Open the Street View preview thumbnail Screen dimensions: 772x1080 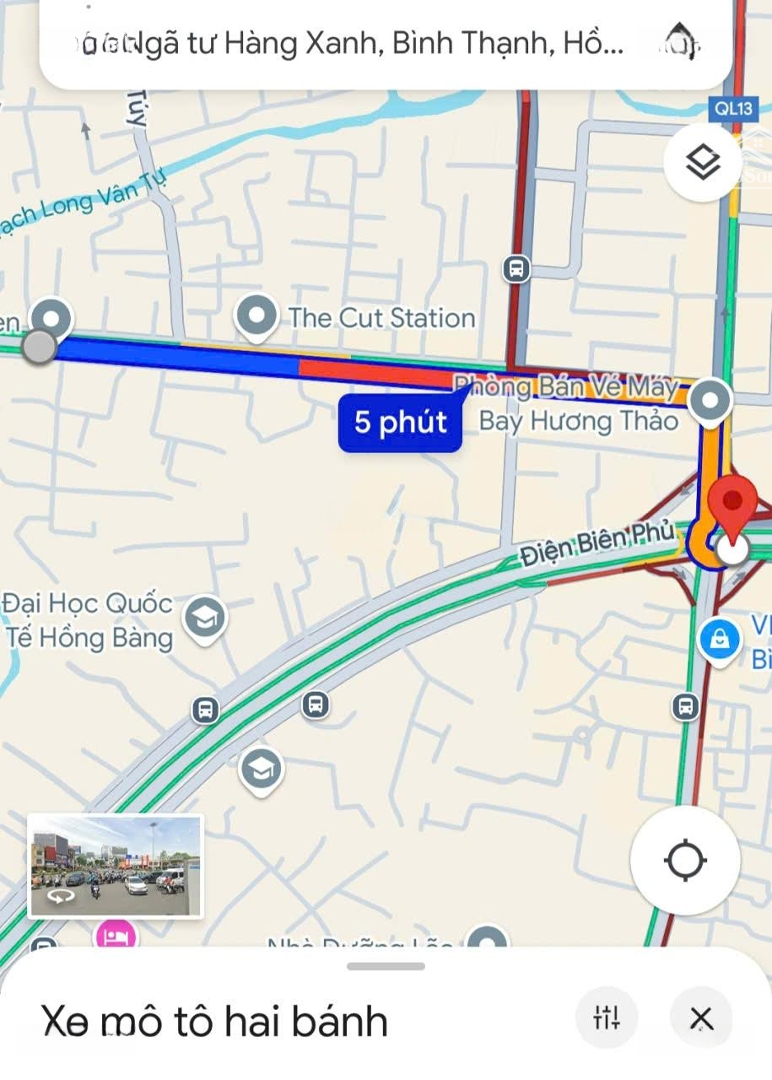115,868
